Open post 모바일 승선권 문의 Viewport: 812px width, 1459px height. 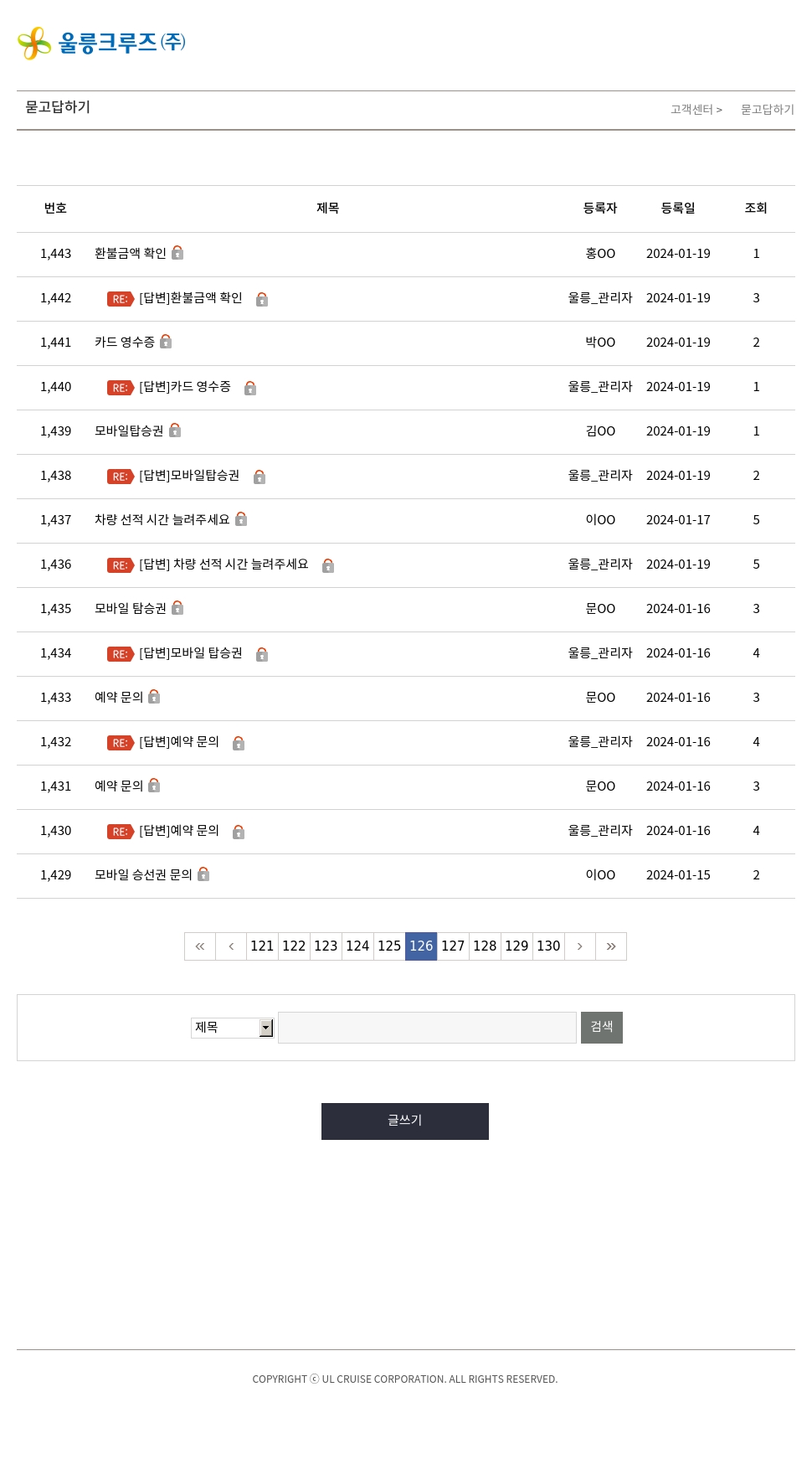pos(143,875)
